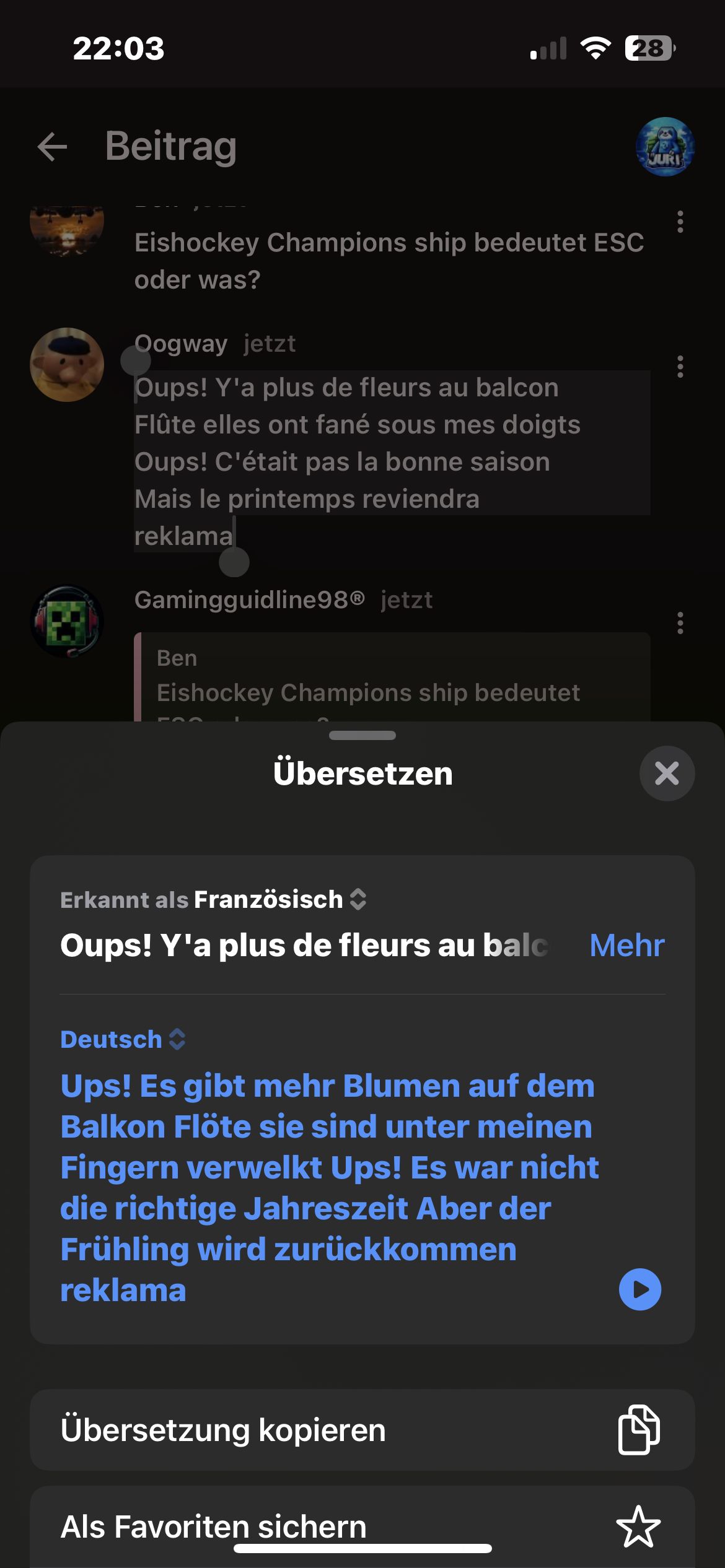Change target language Deutsch

point(123,1039)
